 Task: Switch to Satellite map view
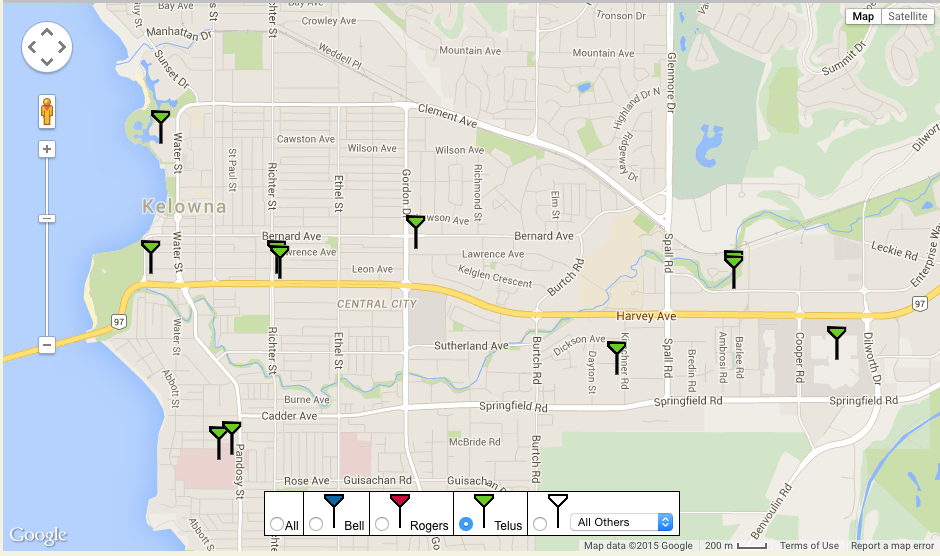point(907,16)
